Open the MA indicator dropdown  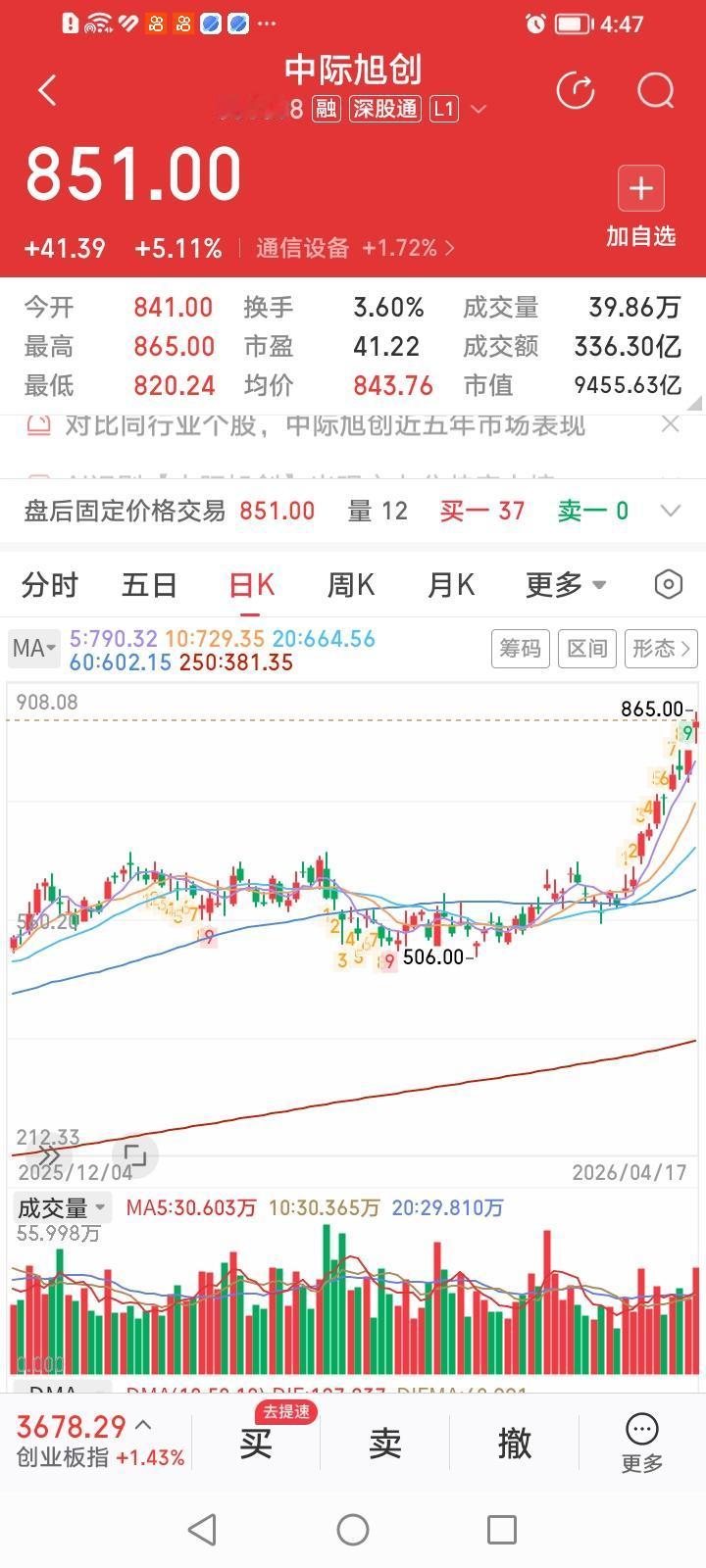33,648
